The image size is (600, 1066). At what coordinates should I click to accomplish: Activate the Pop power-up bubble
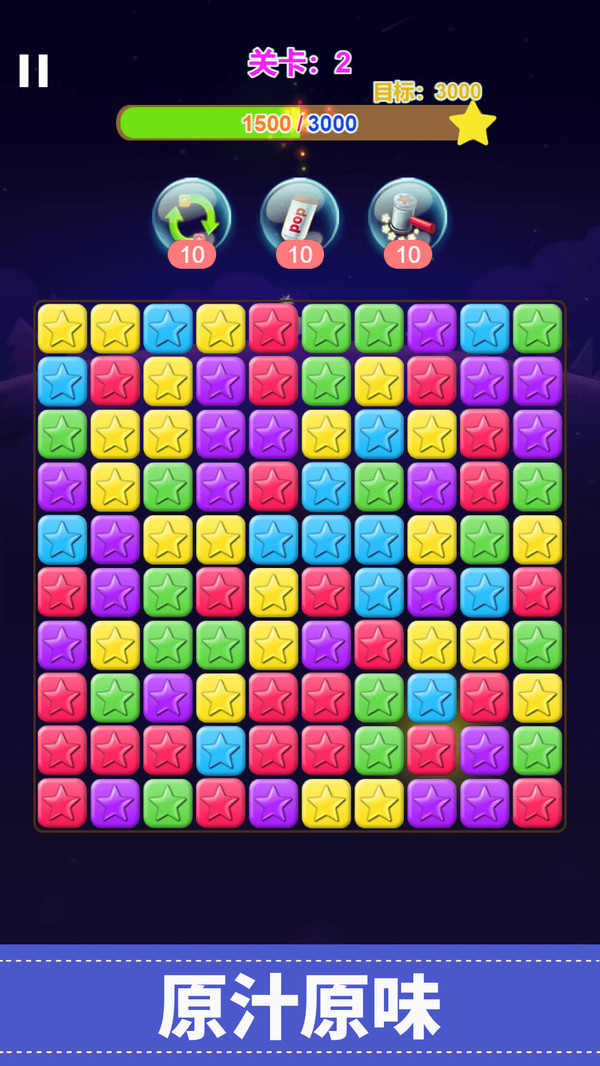click(x=299, y=217)
